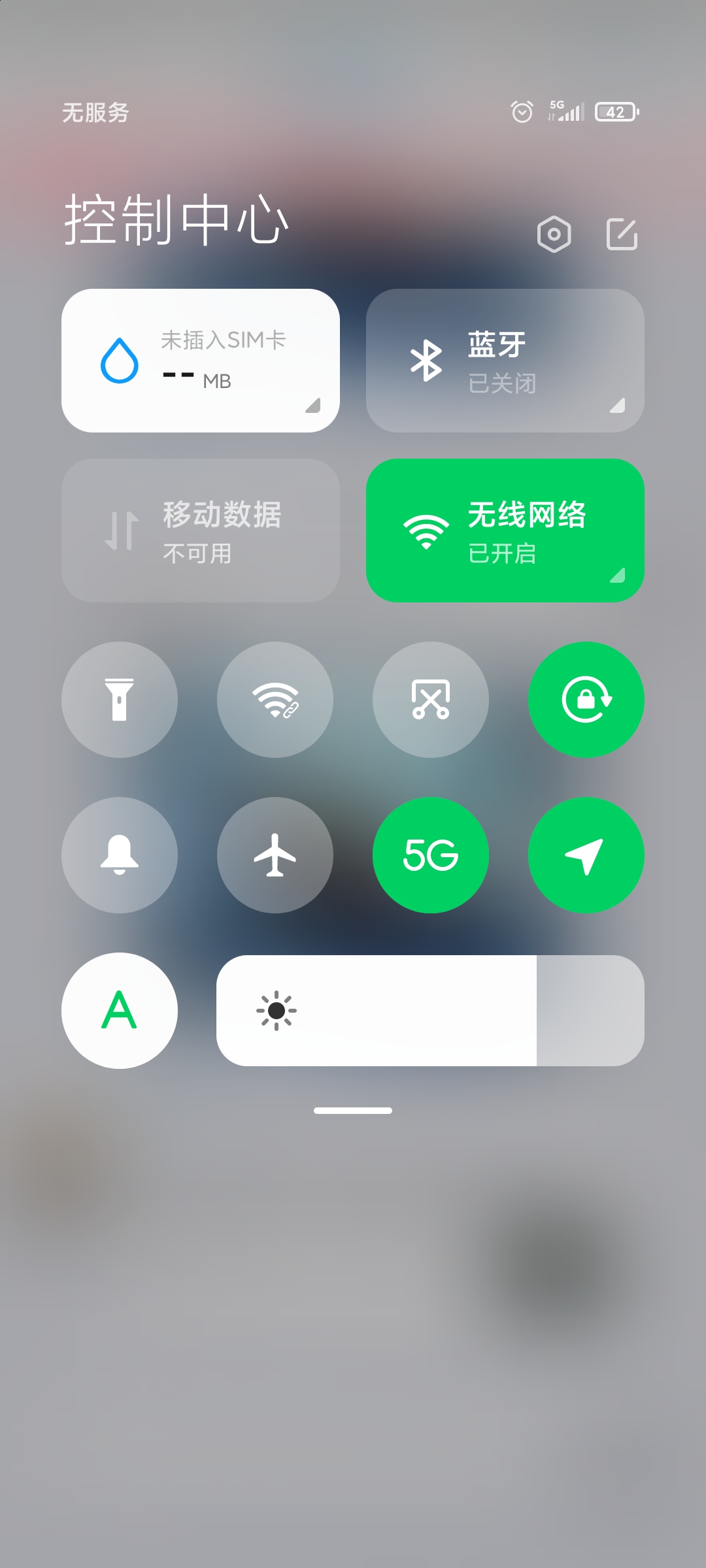706x1568 pixels.
Task: Turn on 蓝牙 Bluetooth
Action: 505,361
